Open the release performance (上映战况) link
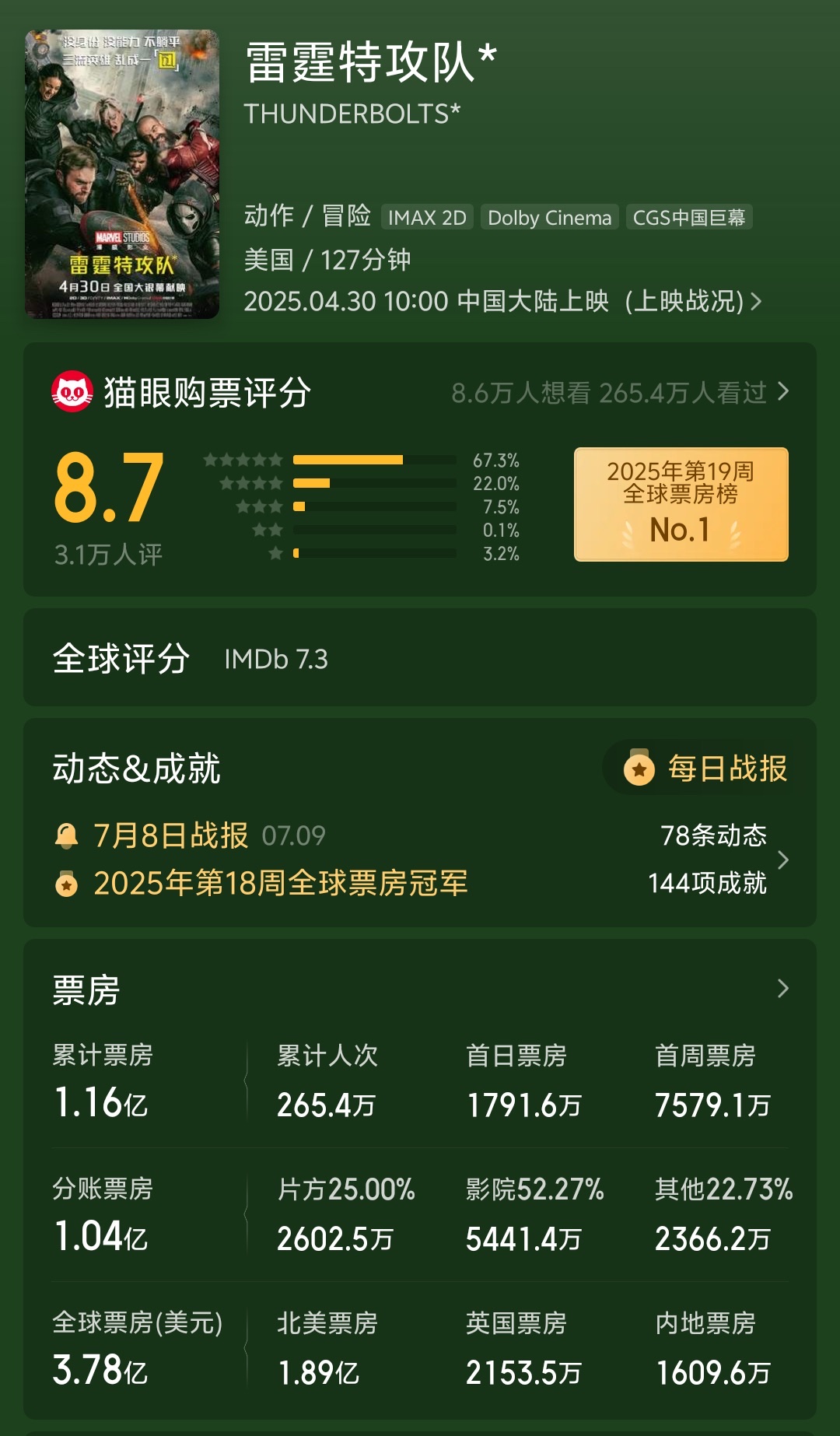 click(x=692, y=301)
